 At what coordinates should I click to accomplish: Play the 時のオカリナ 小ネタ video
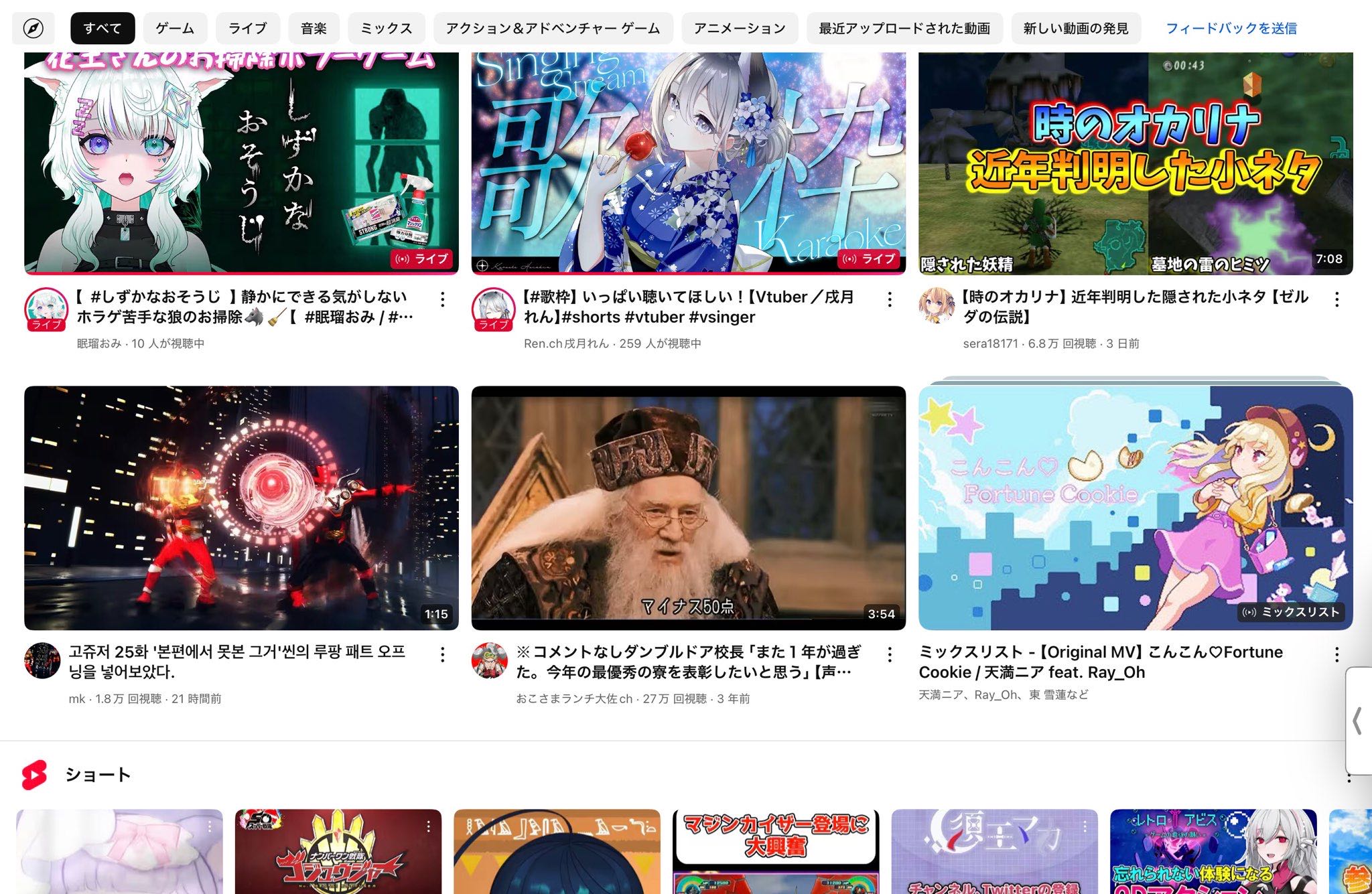[x=1135, y=163]
